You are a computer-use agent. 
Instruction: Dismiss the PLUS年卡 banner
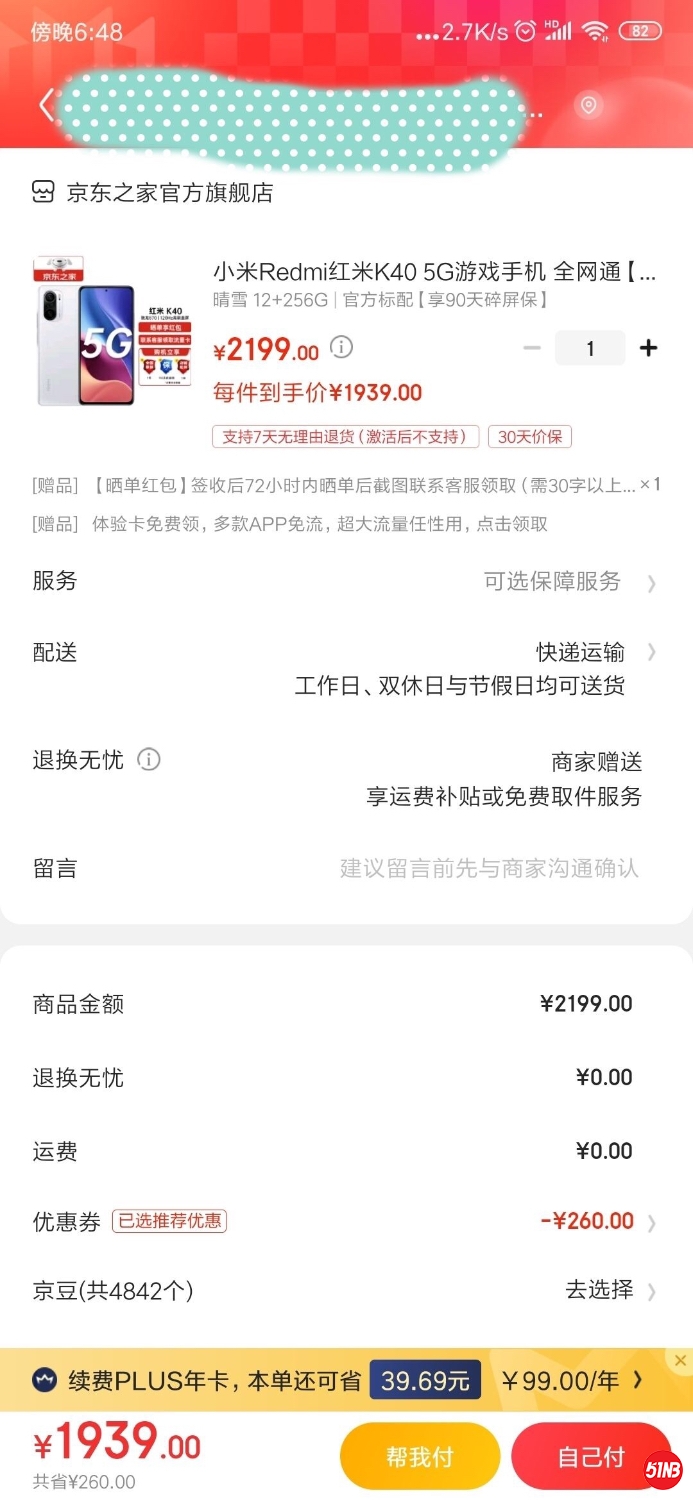click(x=681, y=1360)
